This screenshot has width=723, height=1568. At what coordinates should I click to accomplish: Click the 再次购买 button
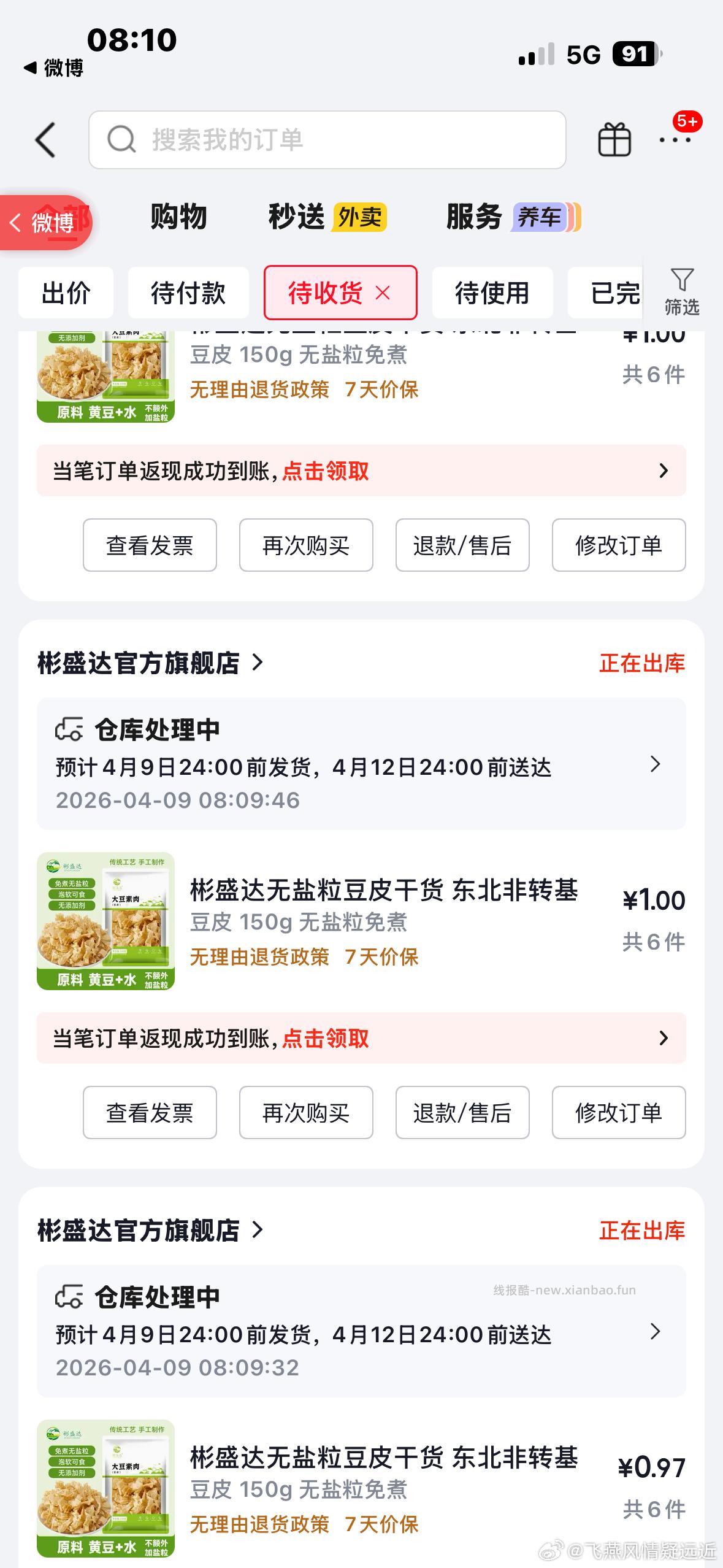pos(306,1113)
